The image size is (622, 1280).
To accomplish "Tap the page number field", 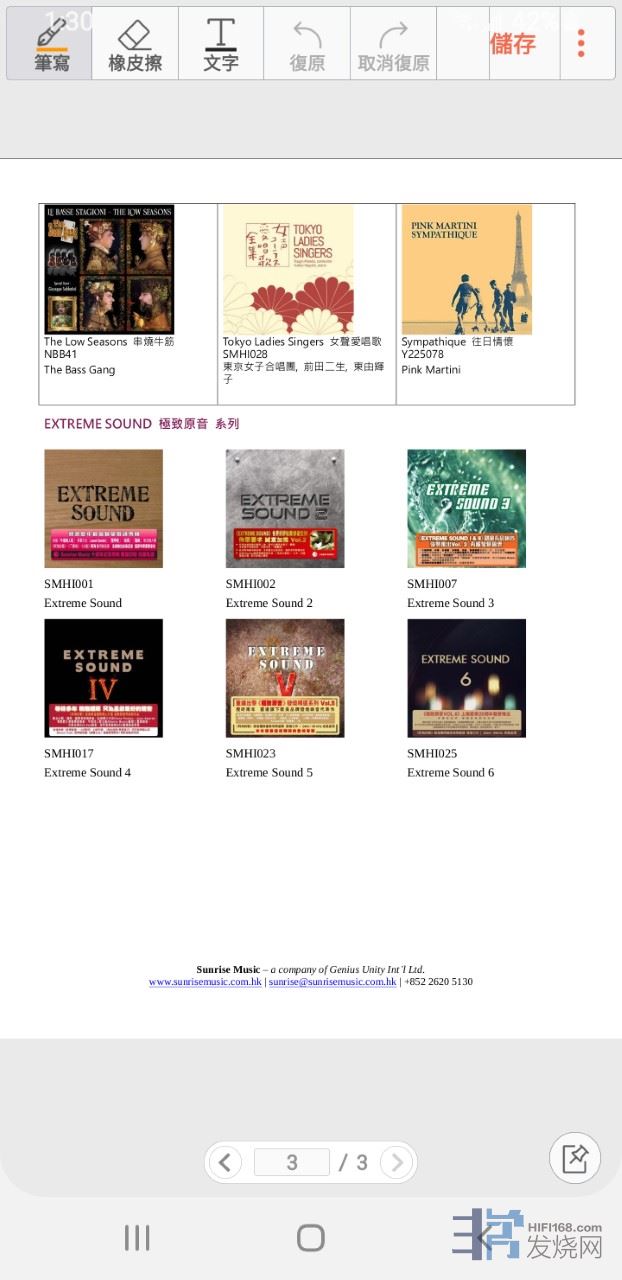I will click(291, 1162).
